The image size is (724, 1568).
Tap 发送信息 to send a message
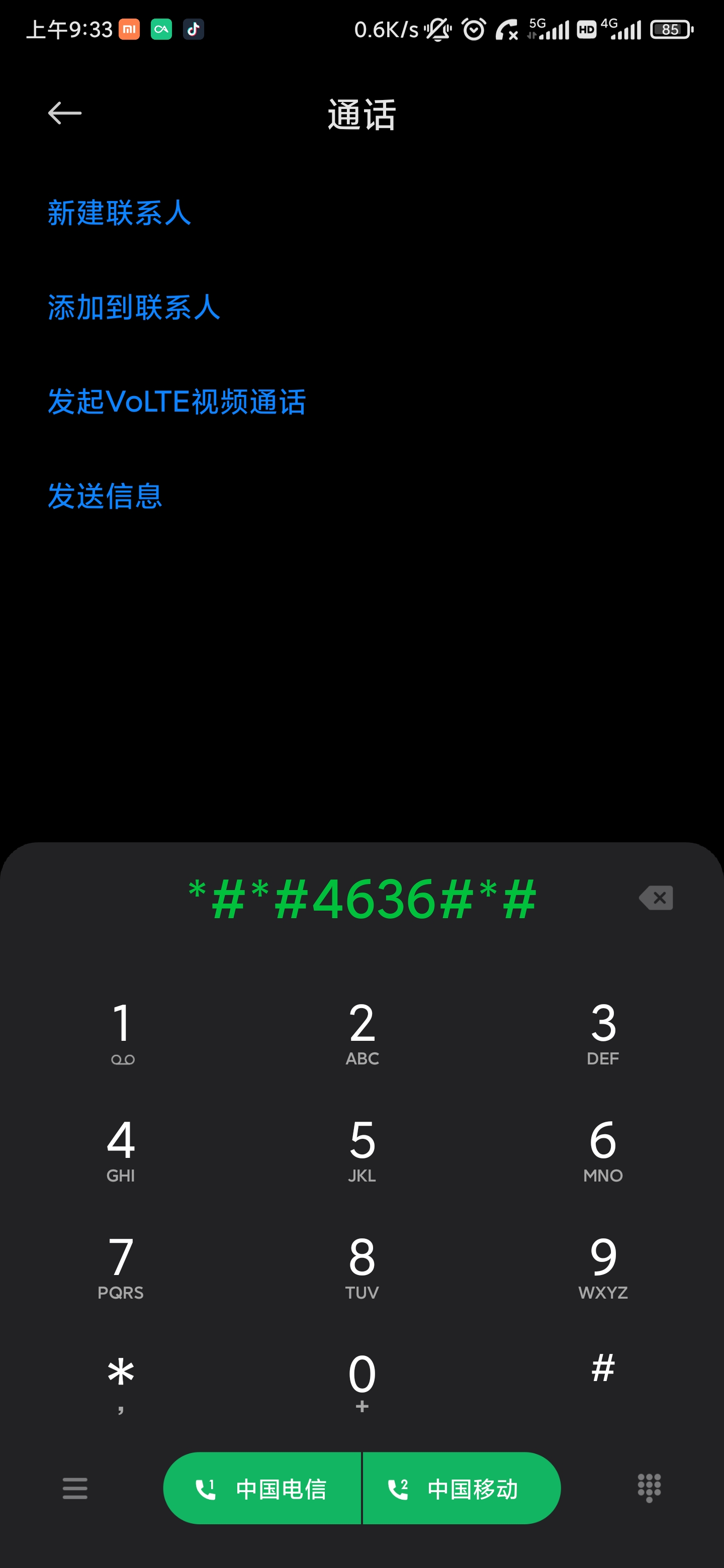point(105,496)
